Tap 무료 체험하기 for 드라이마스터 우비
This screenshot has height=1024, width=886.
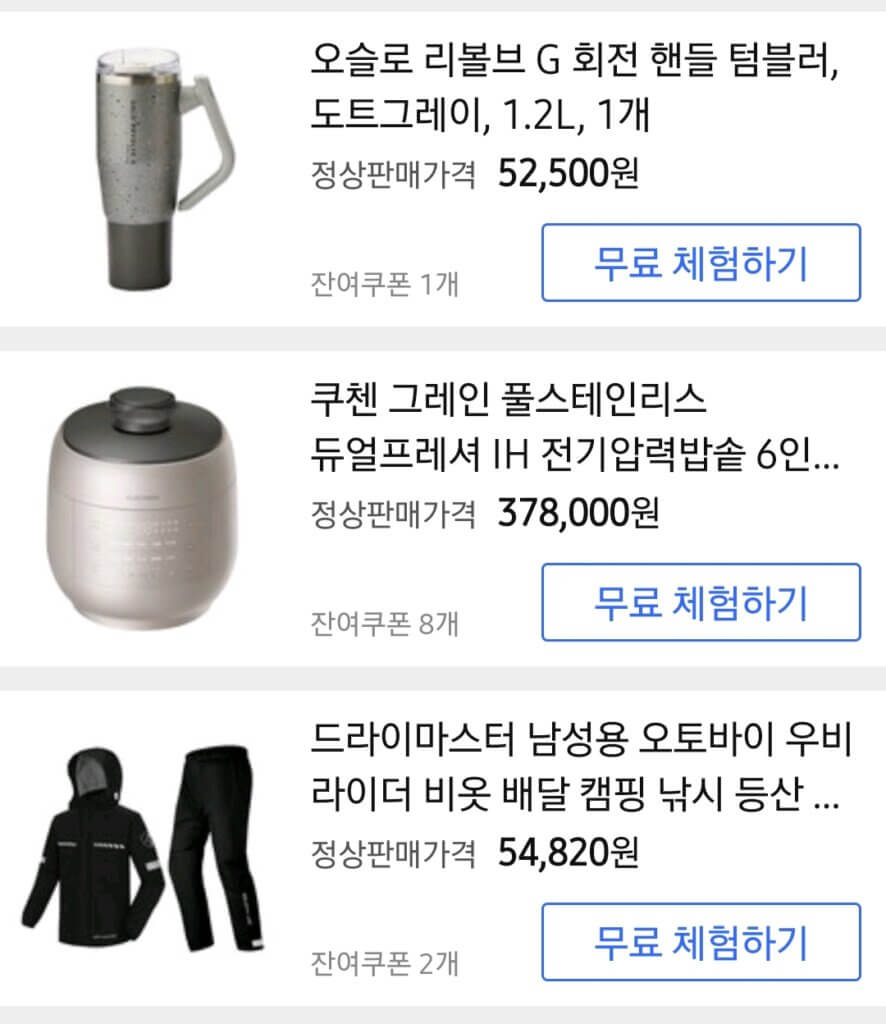click(700, 942)
